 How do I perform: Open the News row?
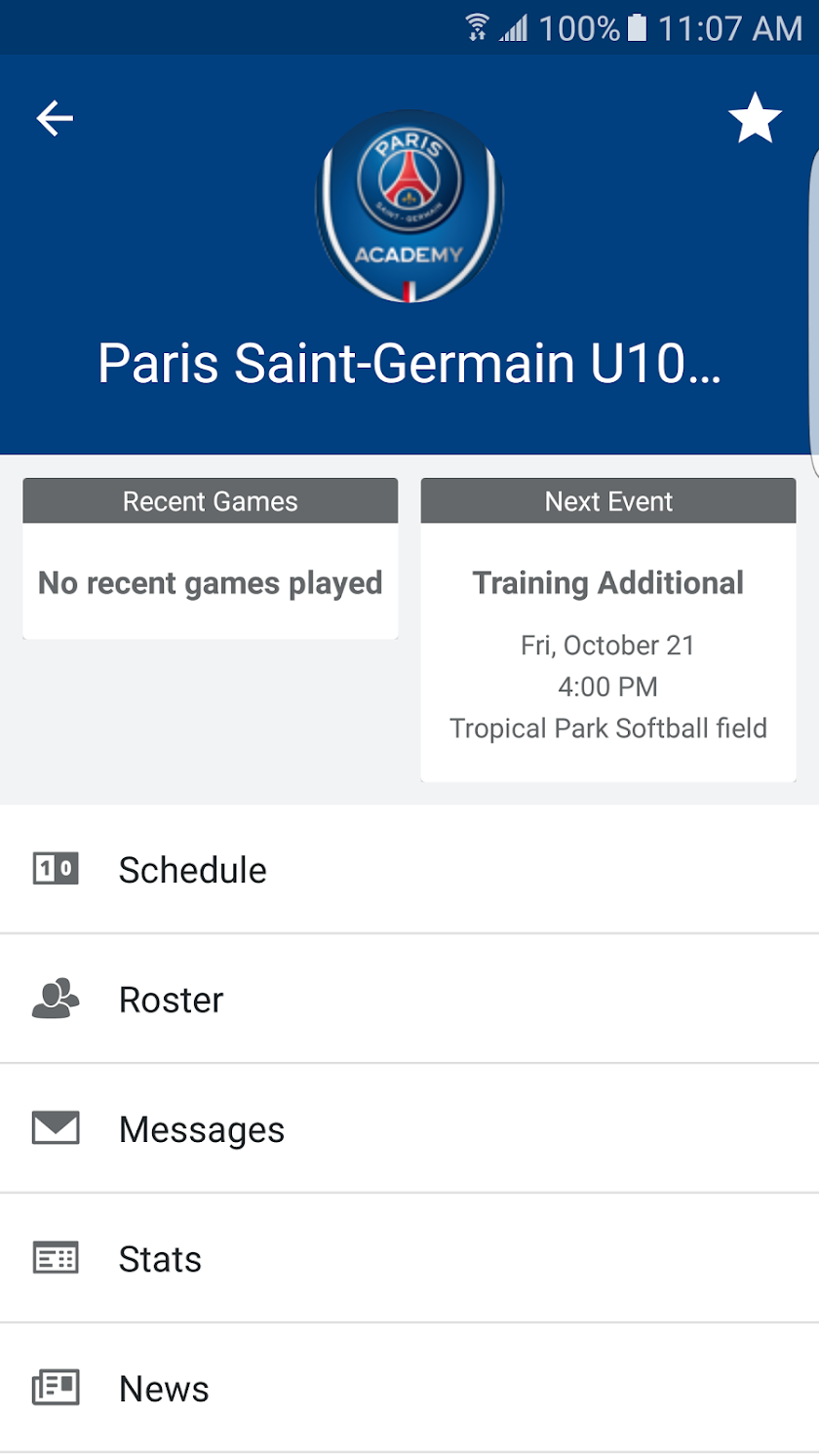(409, 1388)
